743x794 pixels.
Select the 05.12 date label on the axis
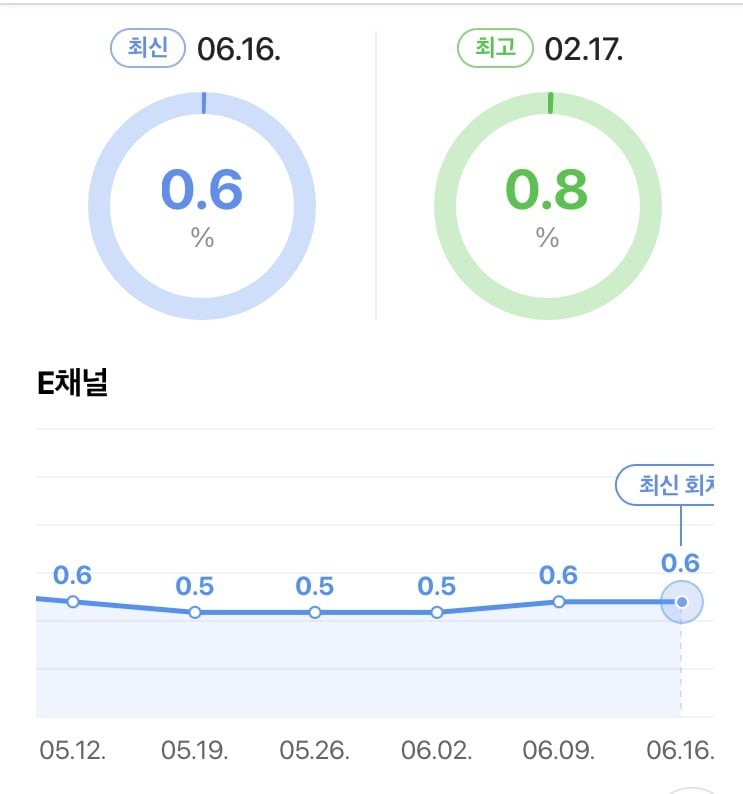72,747
